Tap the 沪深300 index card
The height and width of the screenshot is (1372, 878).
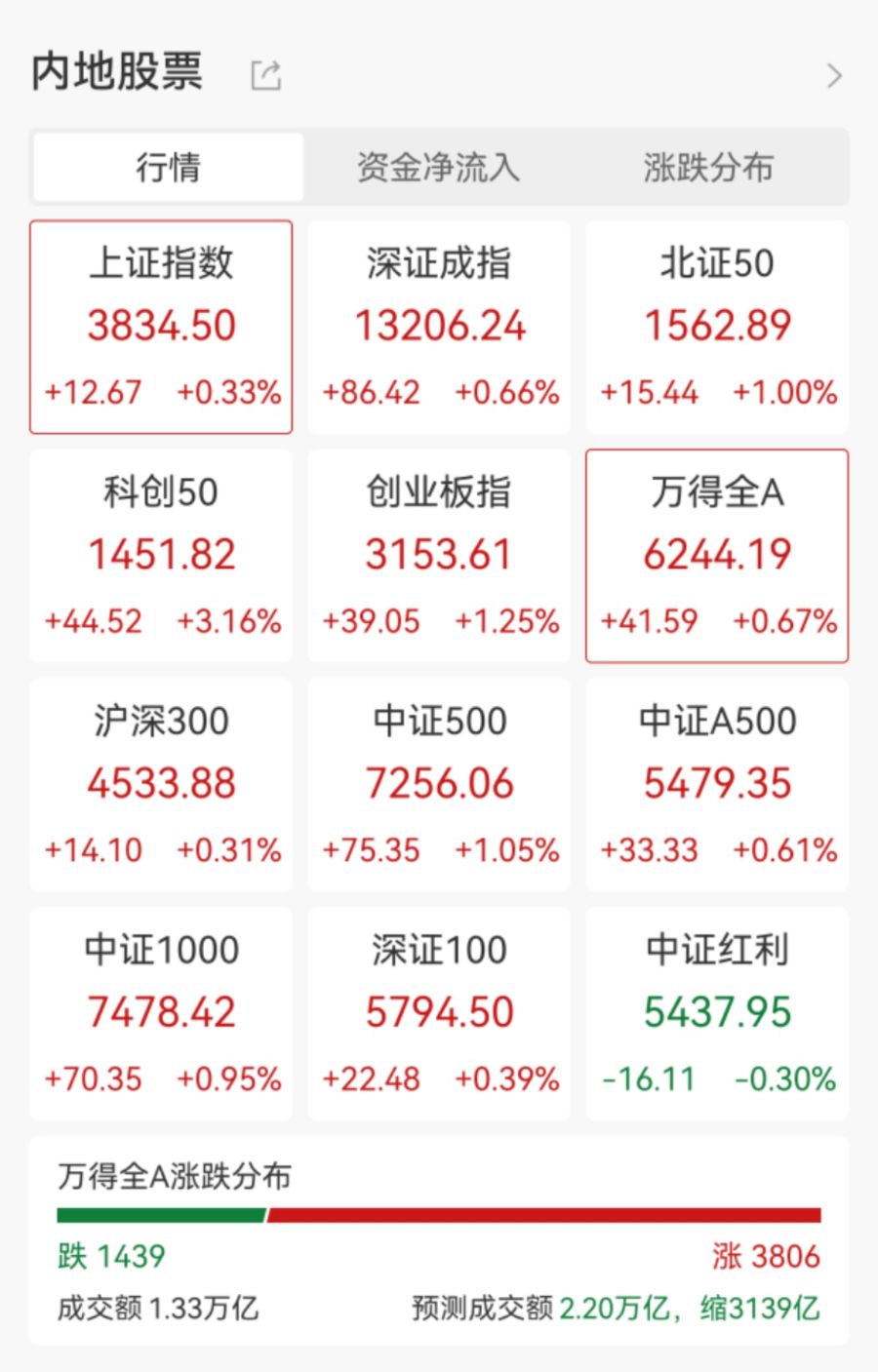pos(161,785)
